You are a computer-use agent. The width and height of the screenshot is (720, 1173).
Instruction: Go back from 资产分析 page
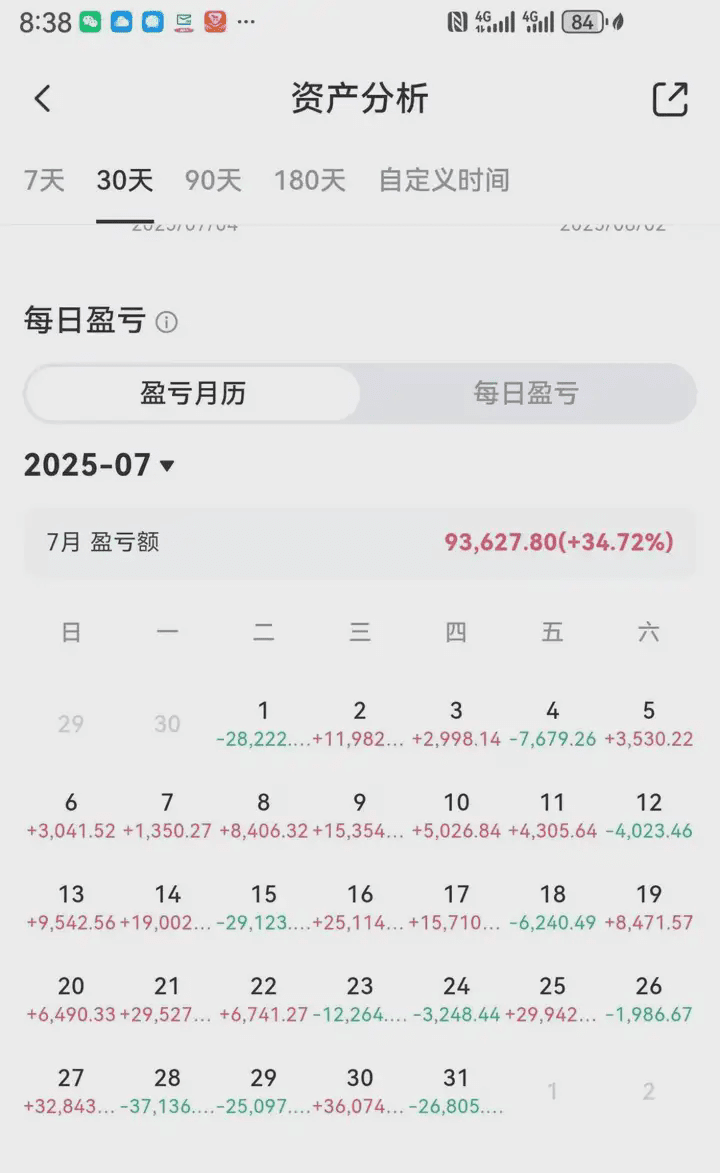click(x=42, y=99)
